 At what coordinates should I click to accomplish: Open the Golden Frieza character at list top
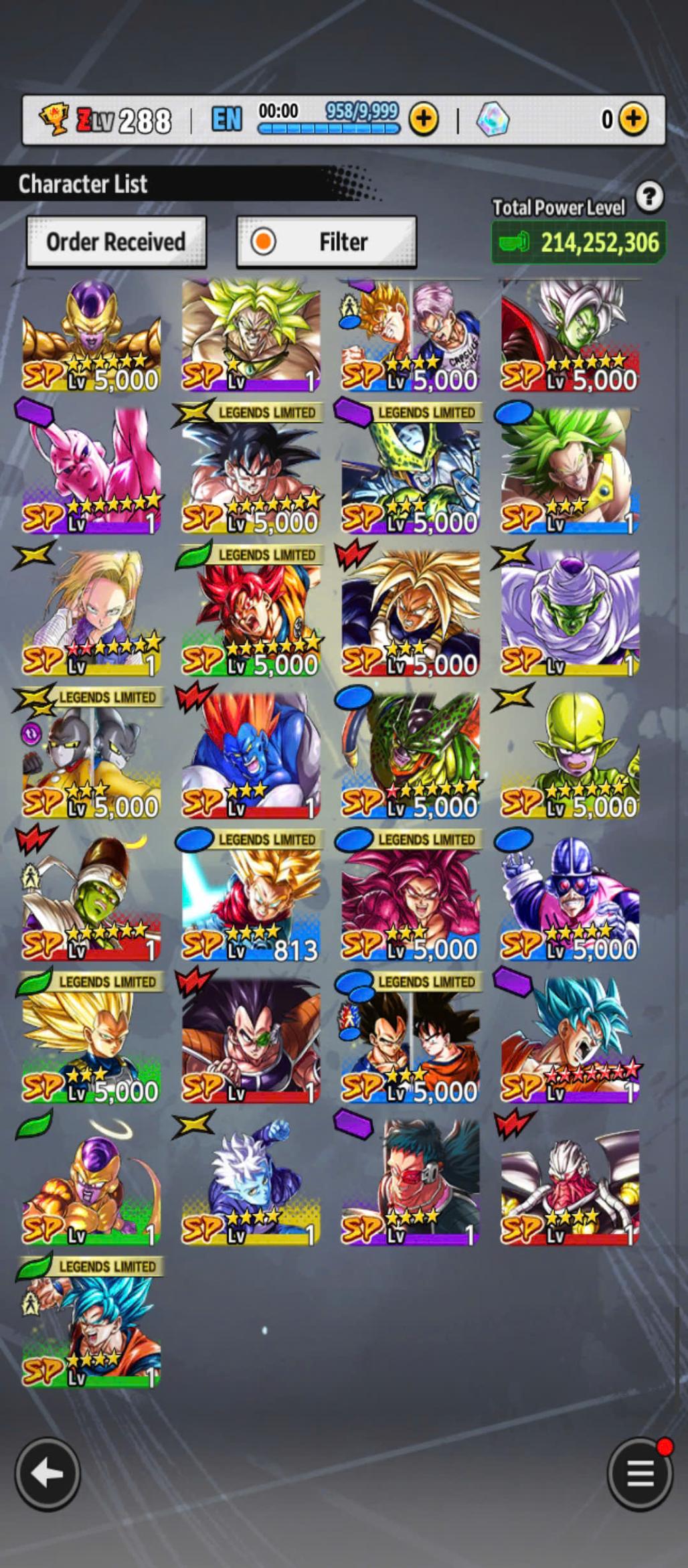92,335
